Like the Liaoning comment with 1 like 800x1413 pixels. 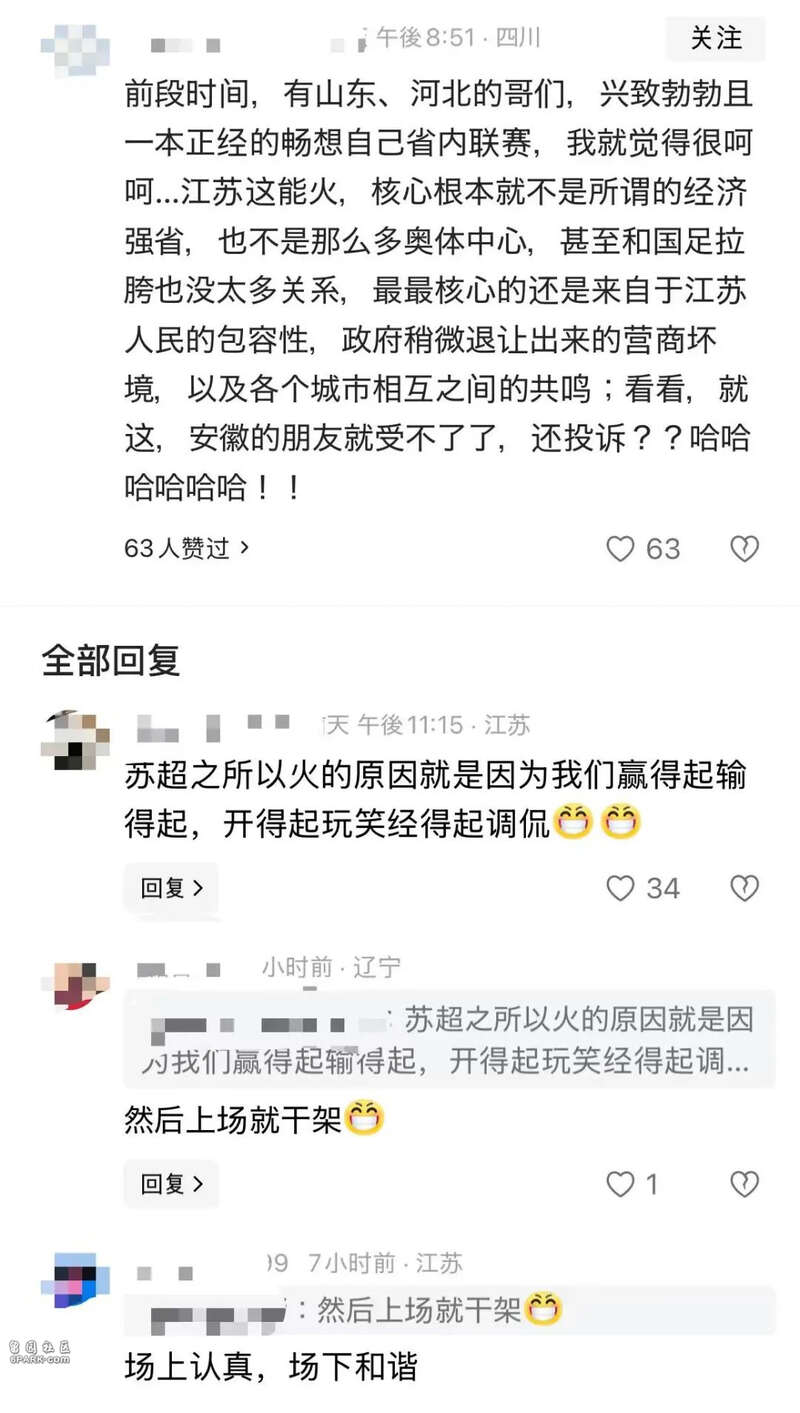coord(622,1184)
